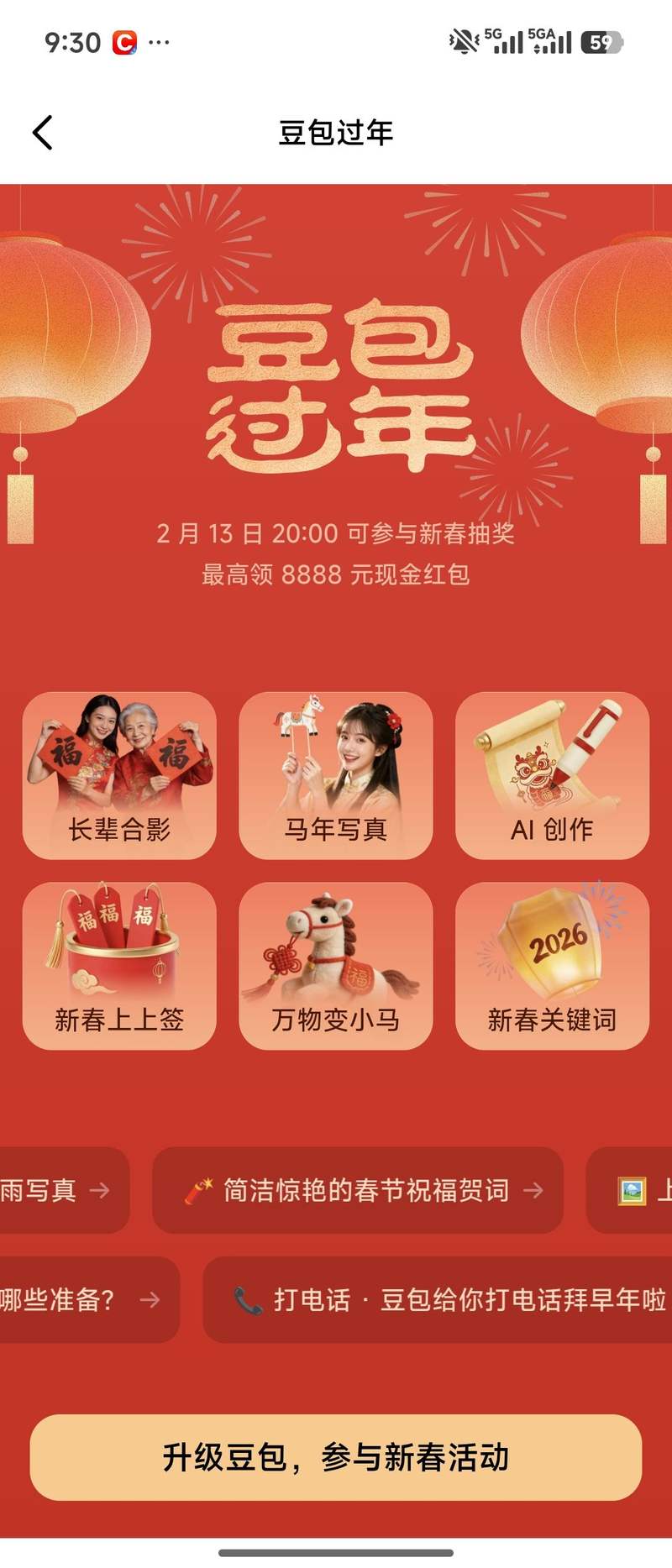Open the 马年写真 card
This screenshot has width=672, height=1568.
point(336,775)
